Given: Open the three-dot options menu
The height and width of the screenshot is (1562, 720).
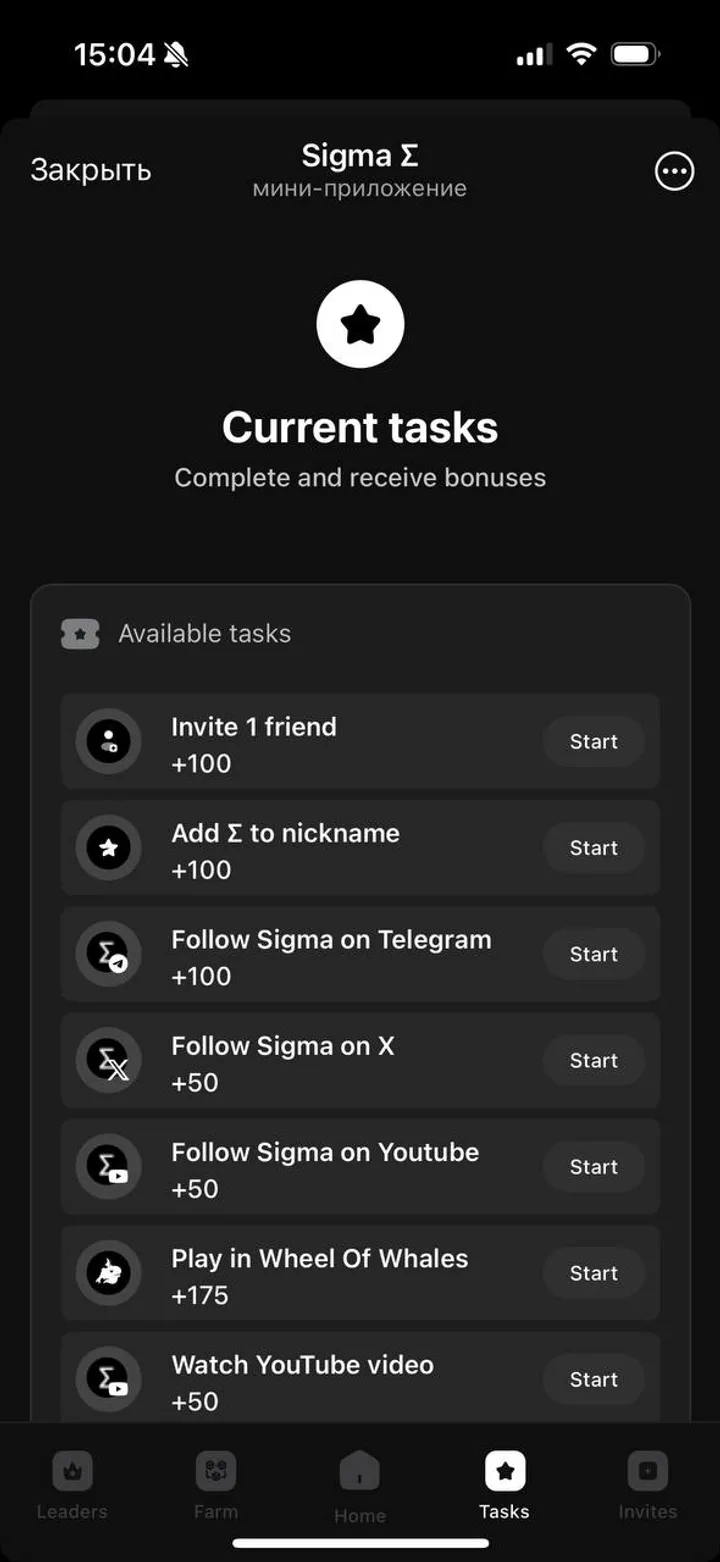Looking at the screenshot, I should (674, 171).
